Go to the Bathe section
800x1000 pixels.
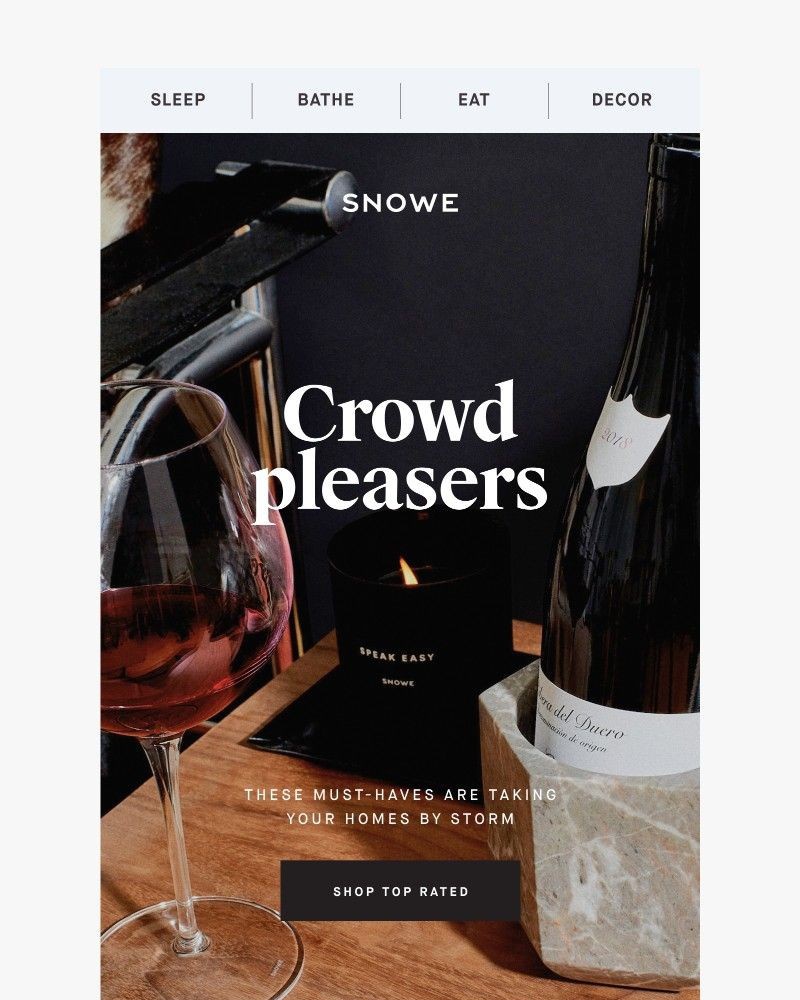(326, 100)
